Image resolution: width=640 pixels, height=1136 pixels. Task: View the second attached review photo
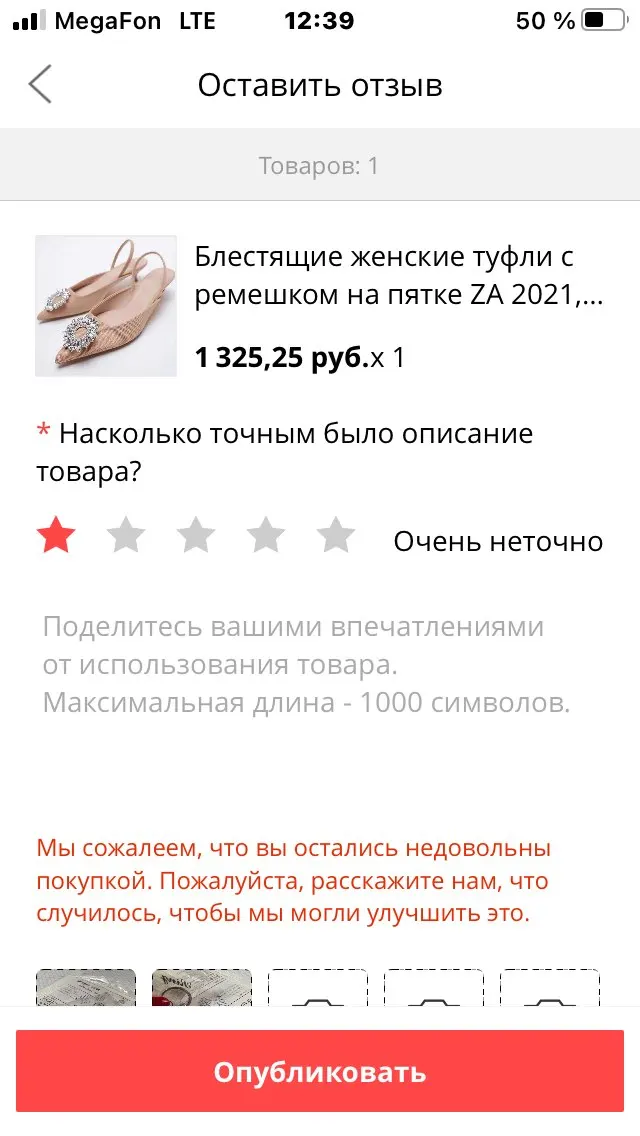[x=202, y=988]
